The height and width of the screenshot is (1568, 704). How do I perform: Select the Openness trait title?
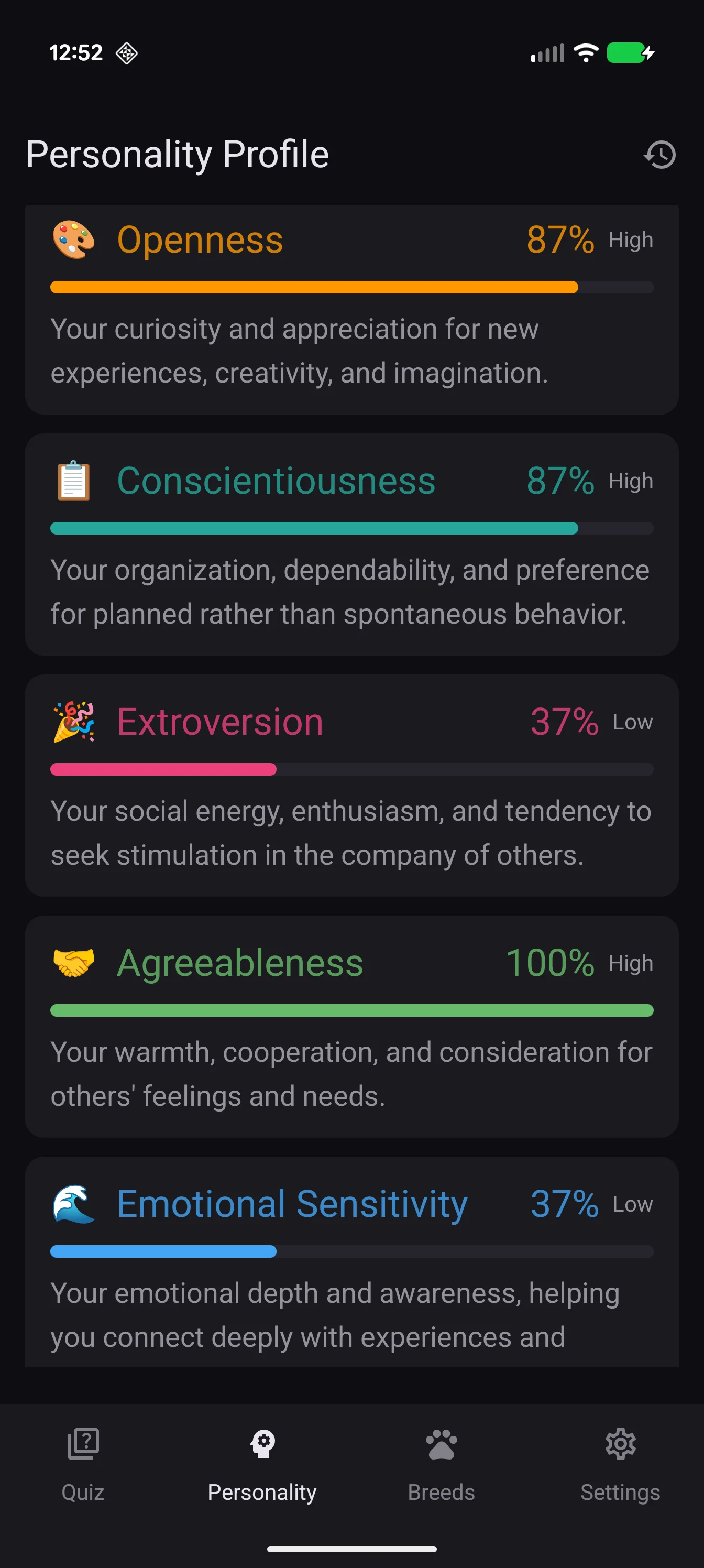pos(200,239)
